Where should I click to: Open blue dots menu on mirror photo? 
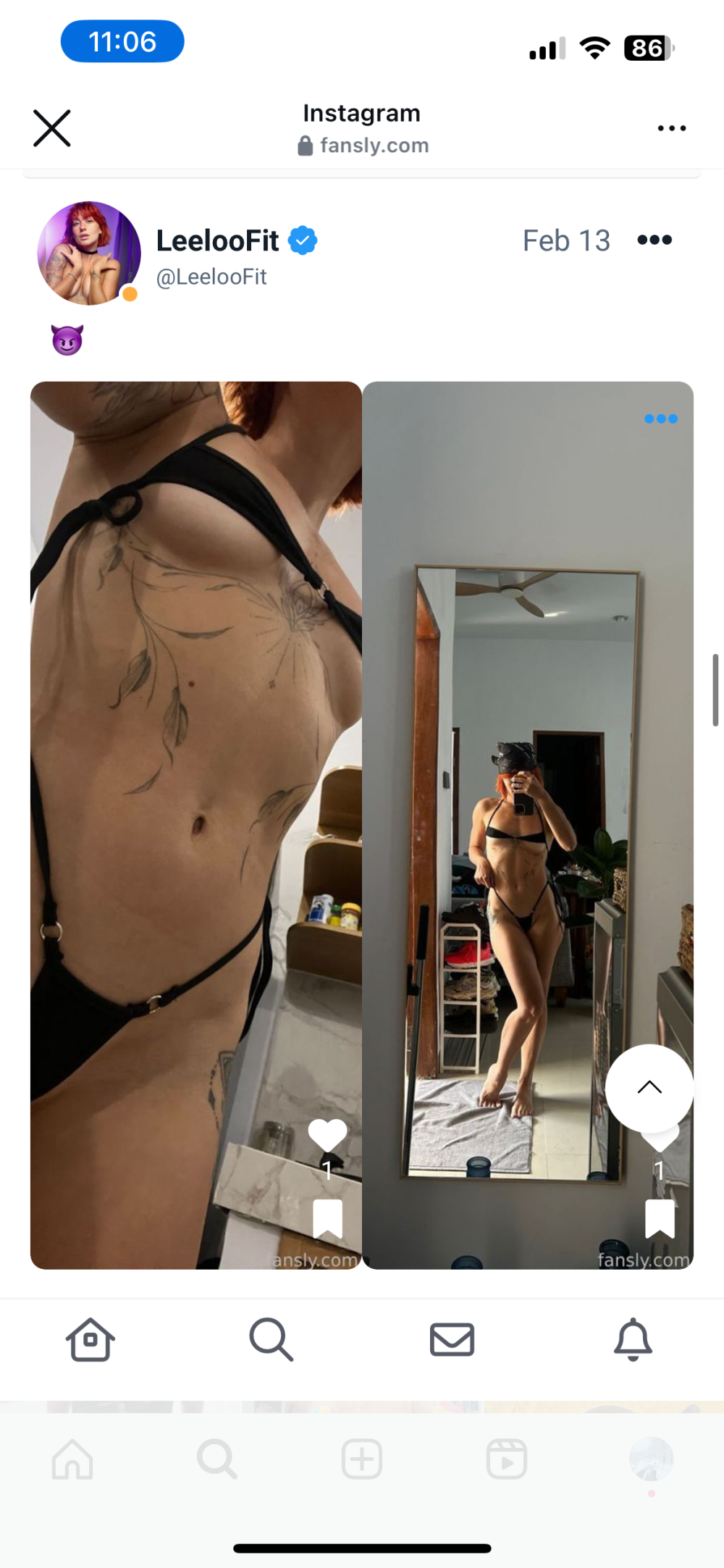coord(660,419)
